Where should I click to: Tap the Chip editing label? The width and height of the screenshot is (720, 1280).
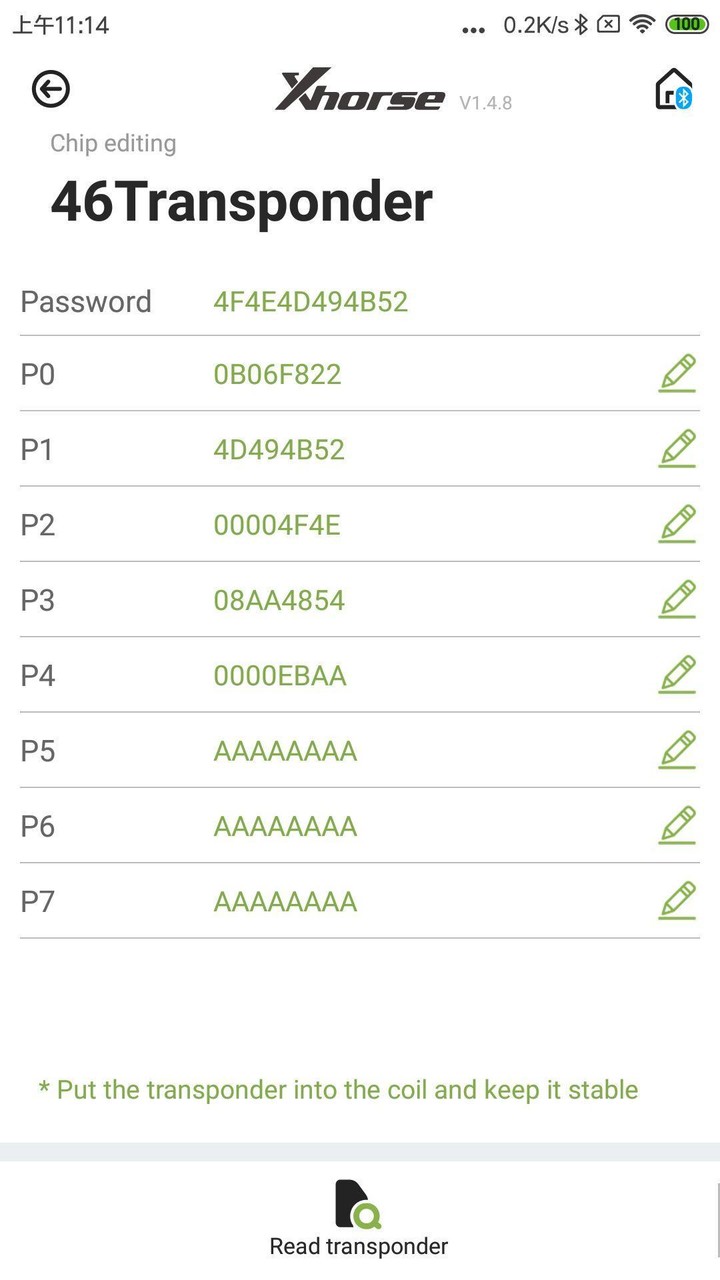(x=113, y=143)
